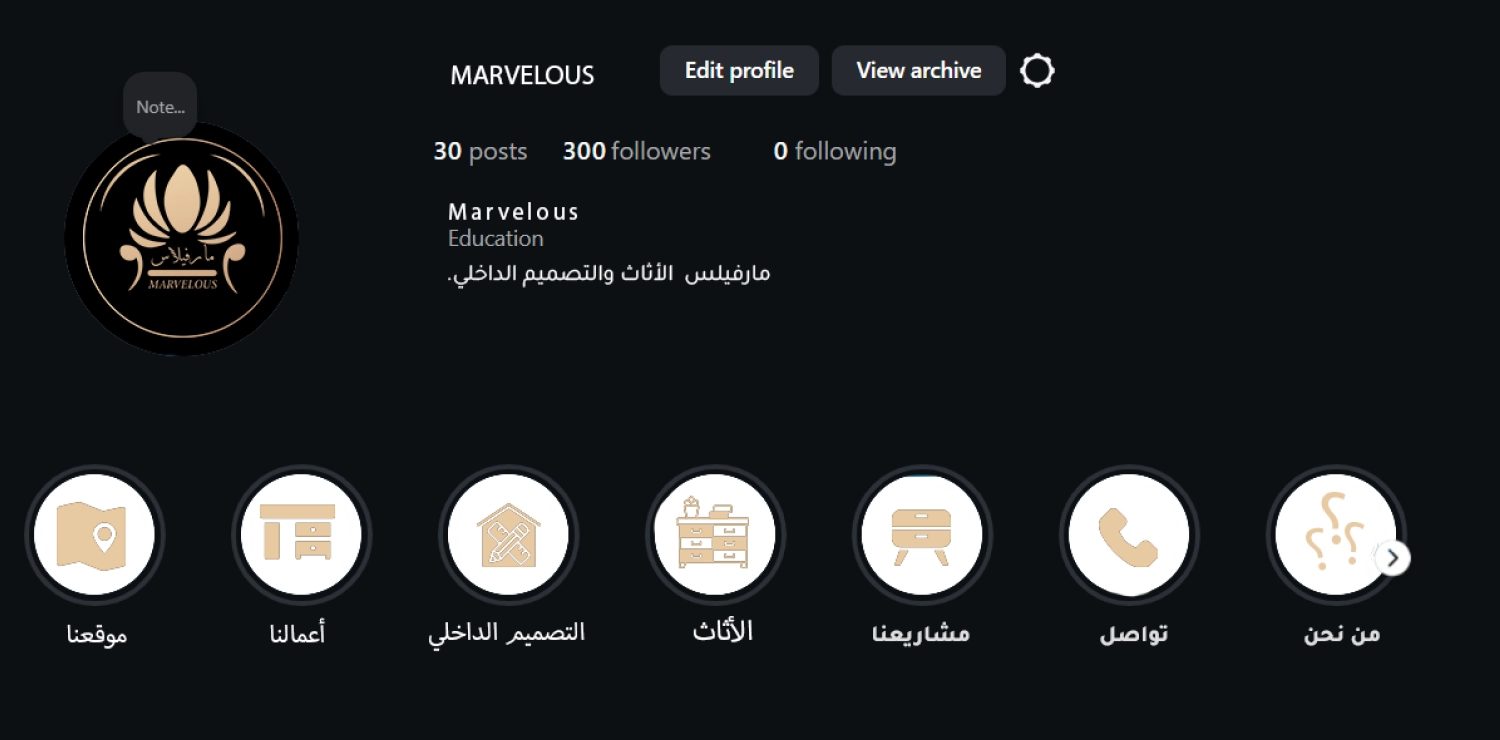
Task: Add a note above the profile picture
Action: 160,106
